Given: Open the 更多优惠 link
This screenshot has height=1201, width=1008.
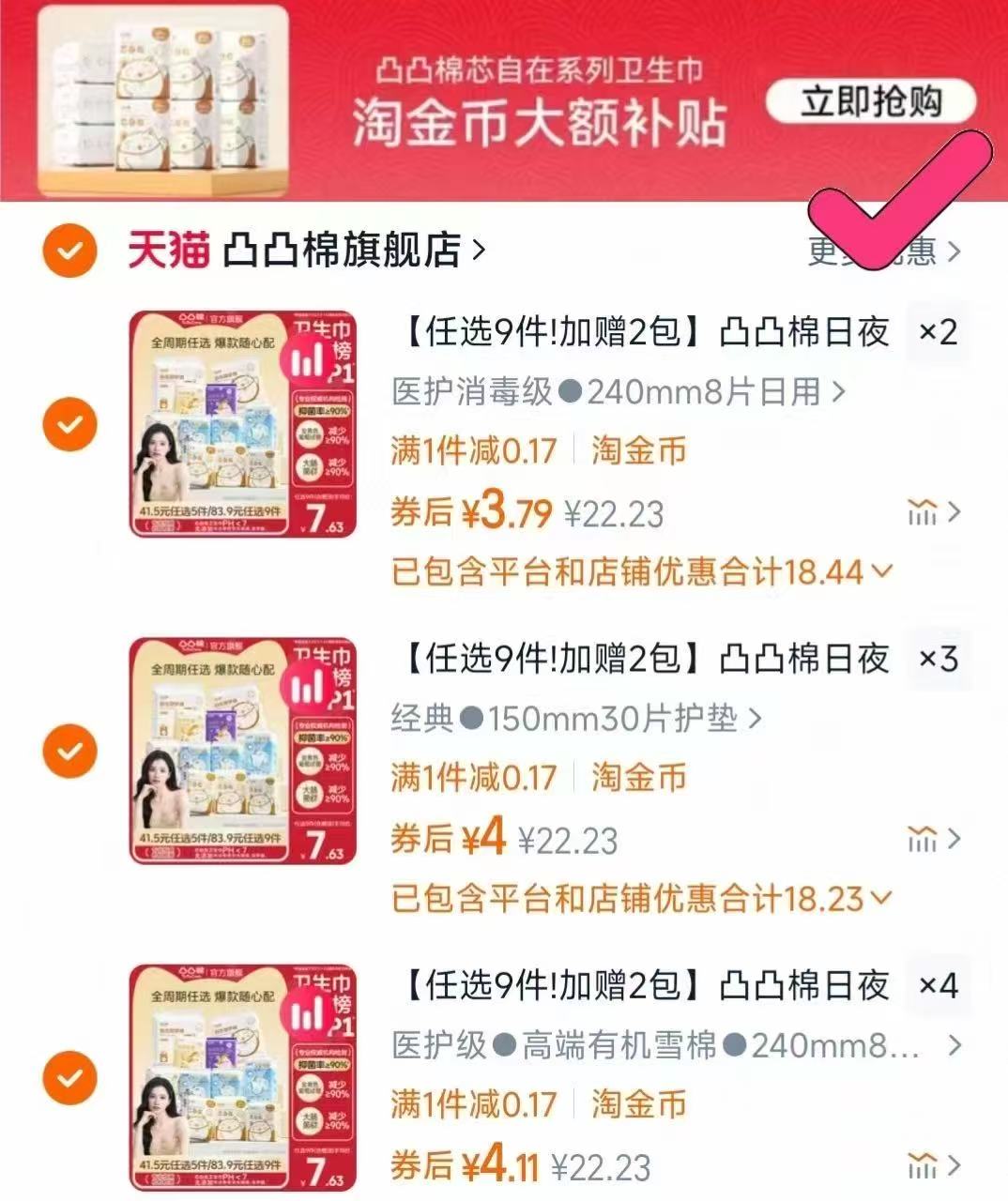Looking at the screenshot, I should 880,250.
